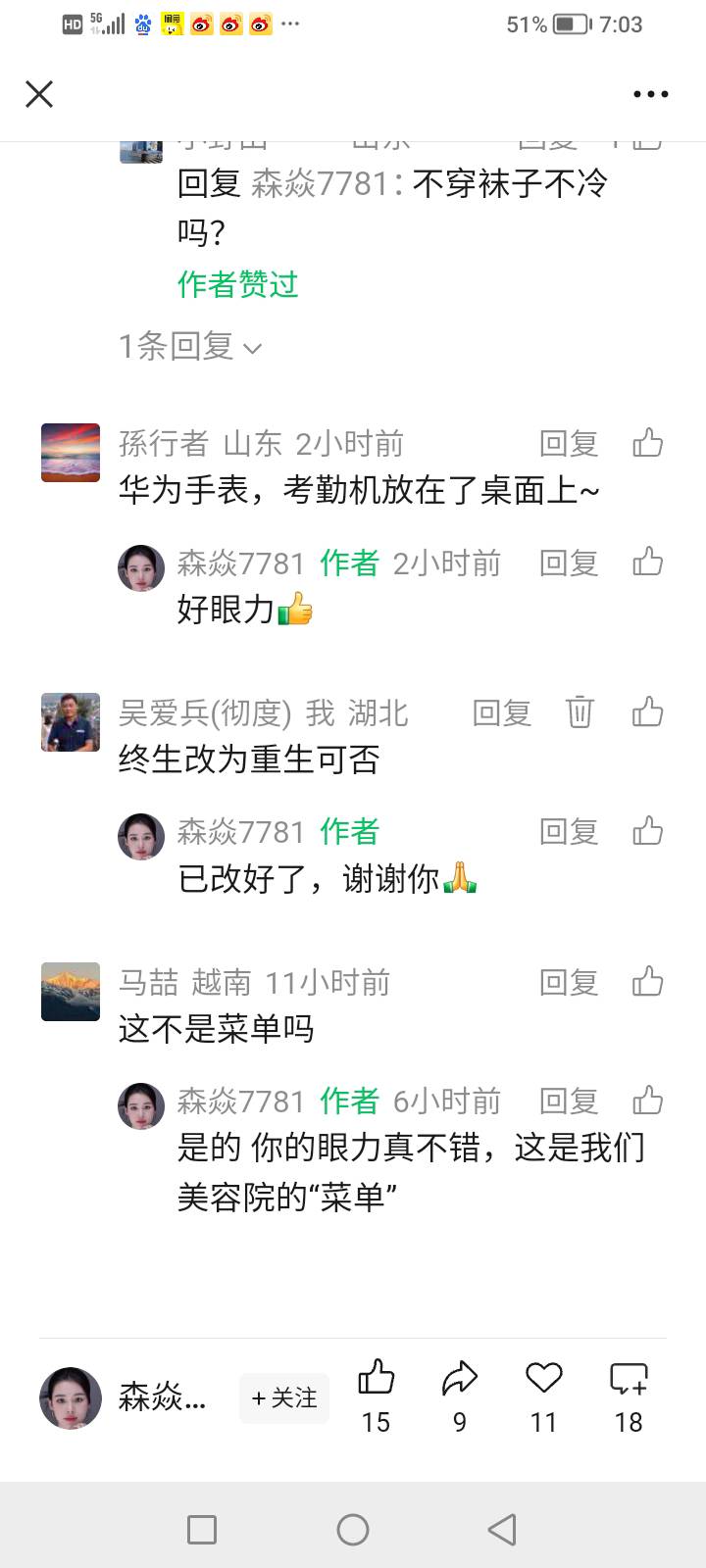706x1568 pixels.
Task: Reply to 吴爱兵's comment
Action: [502, 712]
